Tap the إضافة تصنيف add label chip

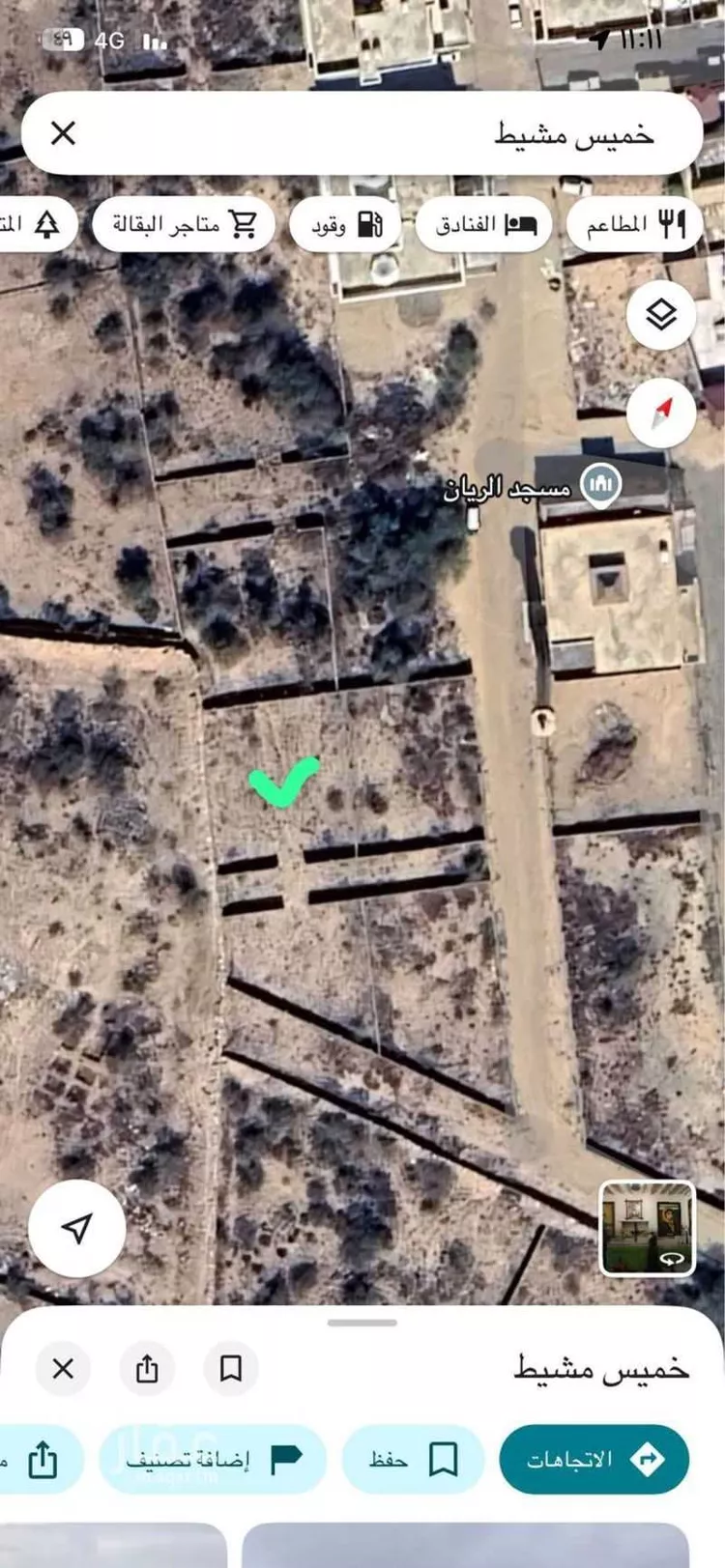click(213, 1459)
